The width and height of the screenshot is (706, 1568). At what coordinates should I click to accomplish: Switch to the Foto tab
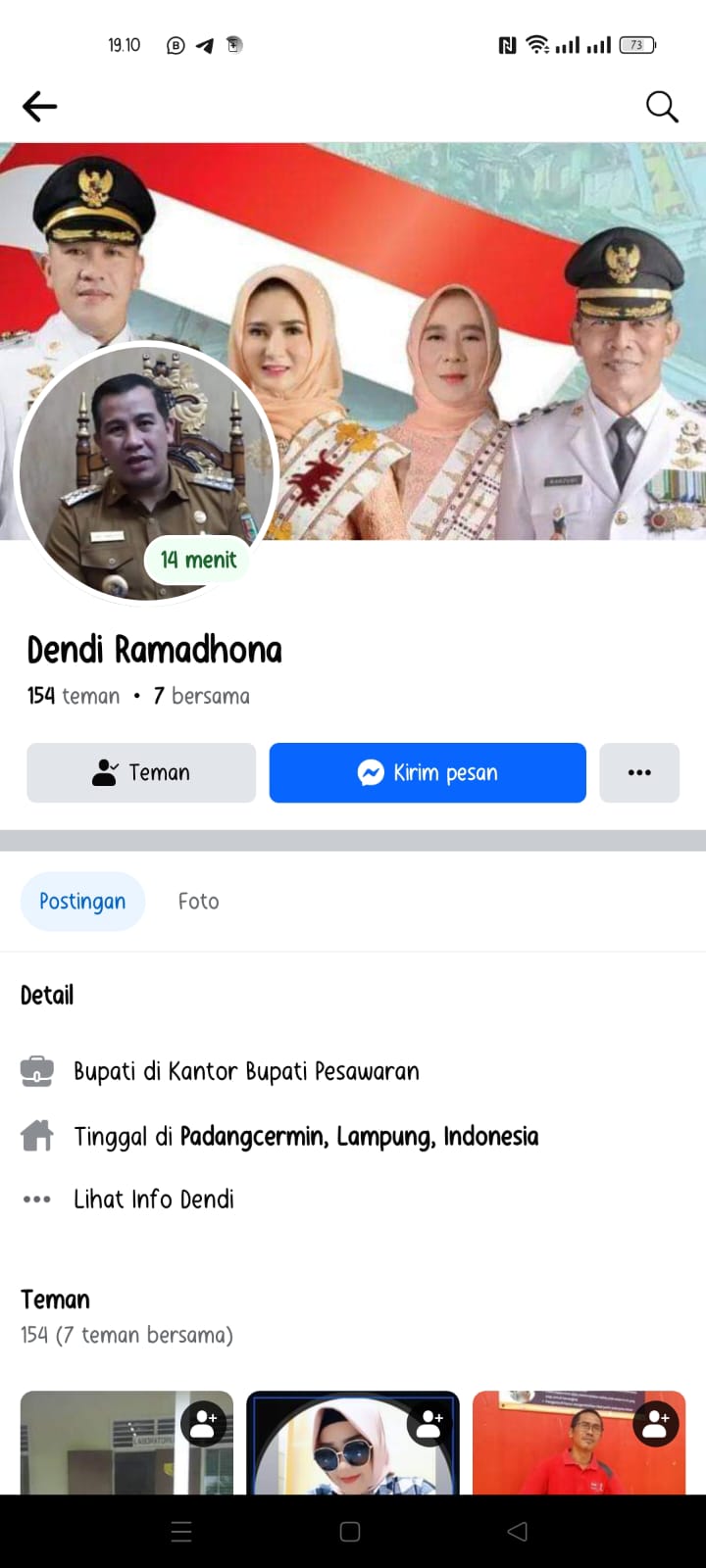point(198,902)
